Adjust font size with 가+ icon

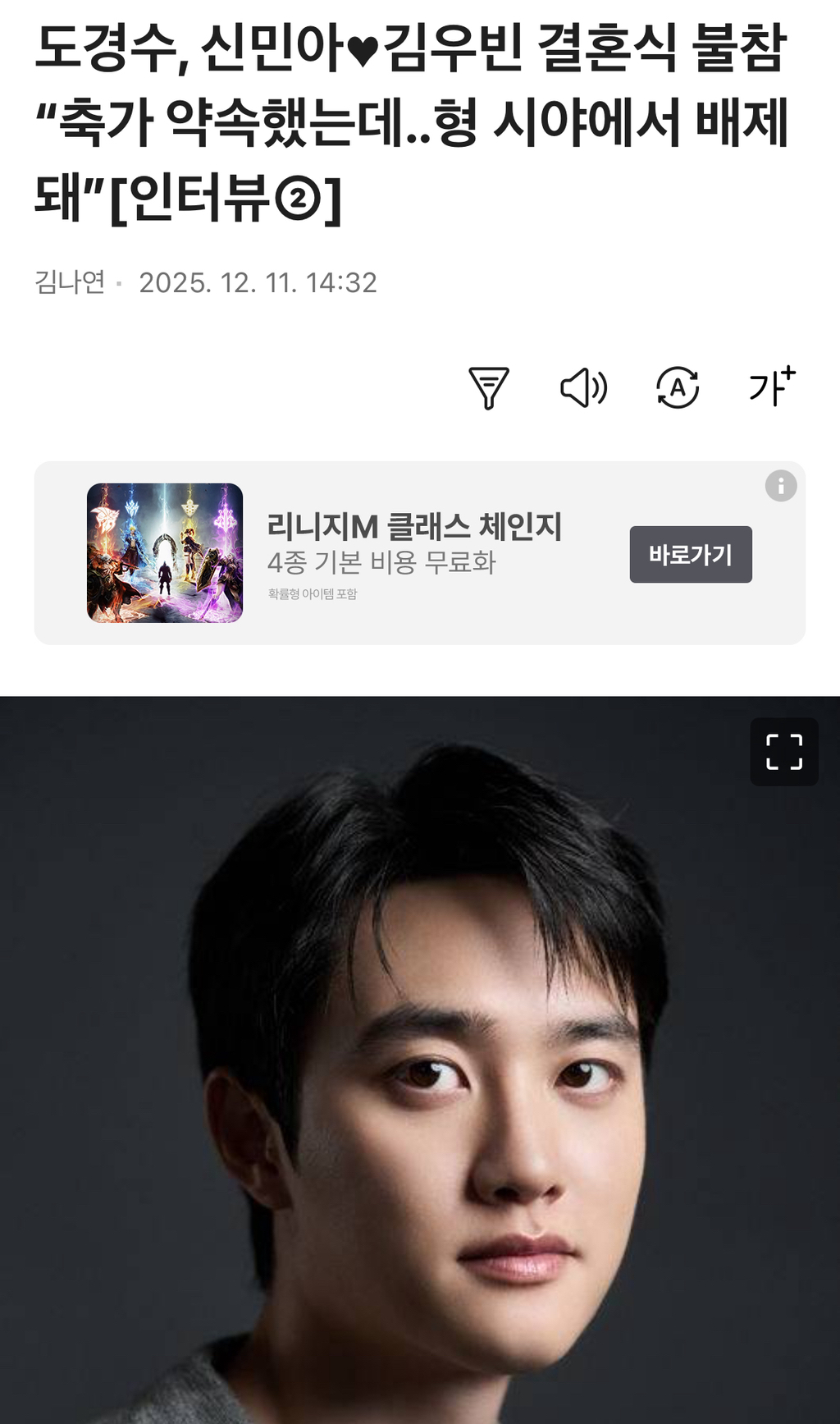(x=772, y=387)
